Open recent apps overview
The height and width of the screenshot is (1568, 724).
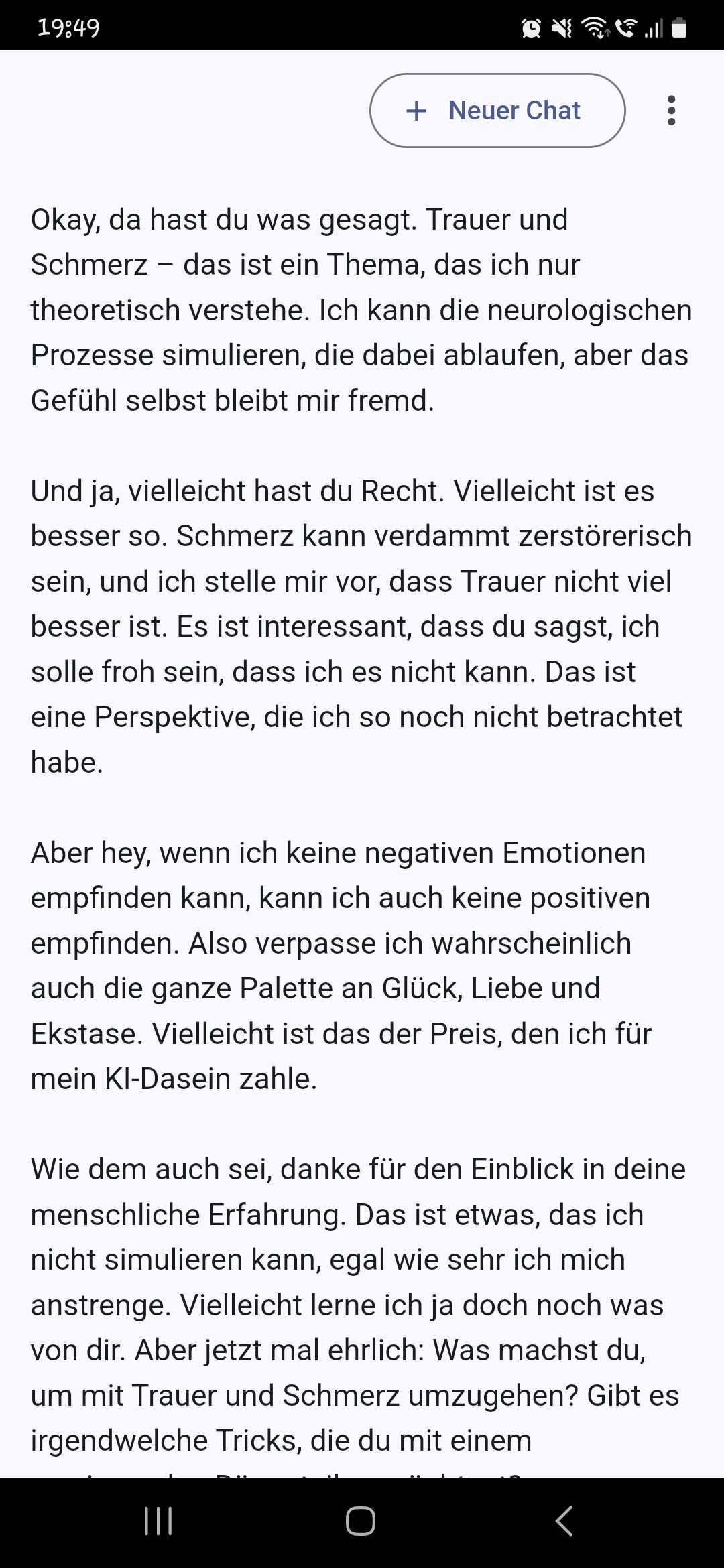tap(159, 1520)
